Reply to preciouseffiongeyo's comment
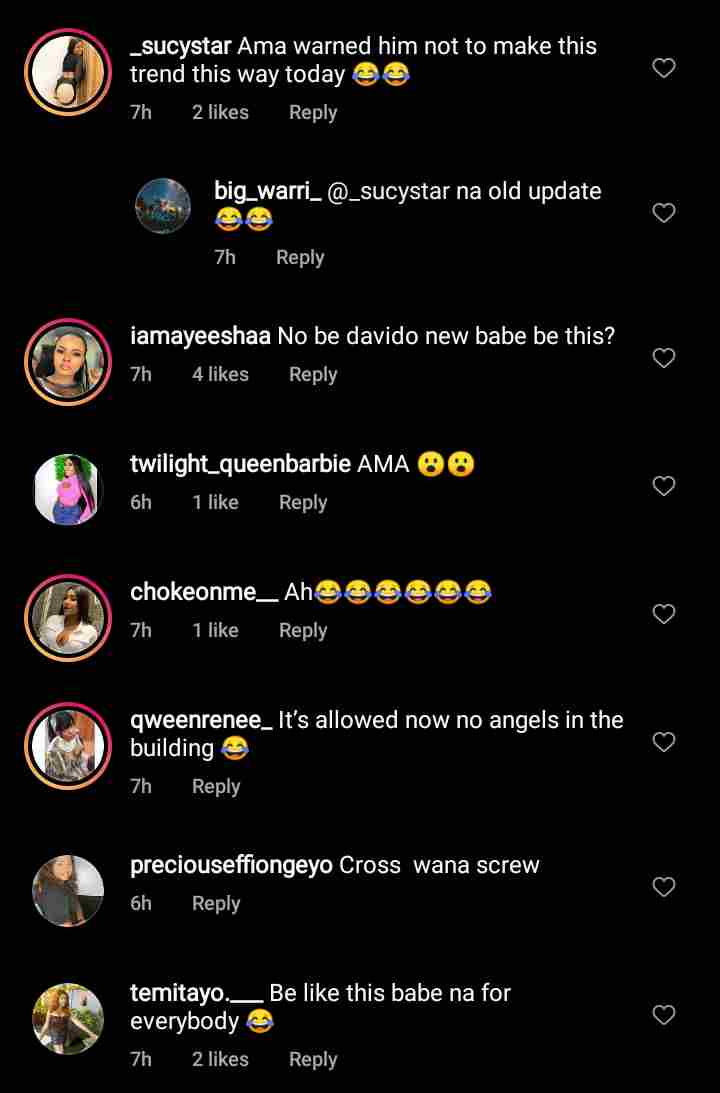This screenshot has width=720, height=1093. coord(216,904)
